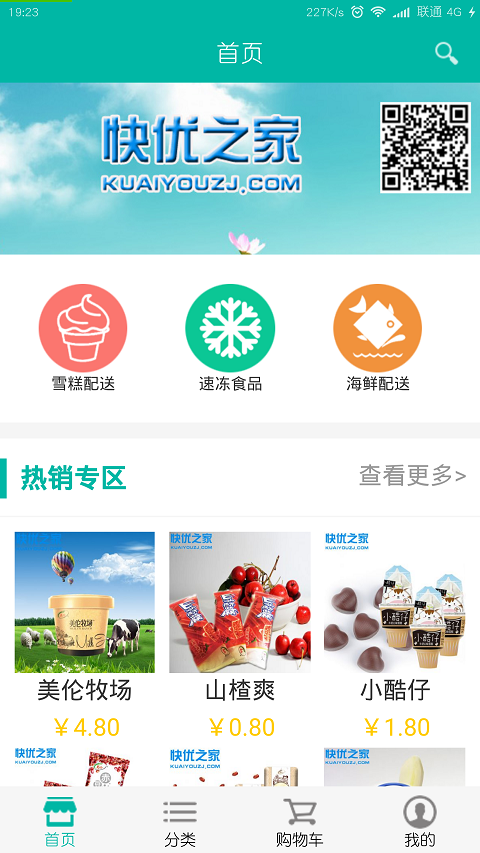Switch to the 首页 tab
This screenshot has width=480, height=853.
(60, 821)
